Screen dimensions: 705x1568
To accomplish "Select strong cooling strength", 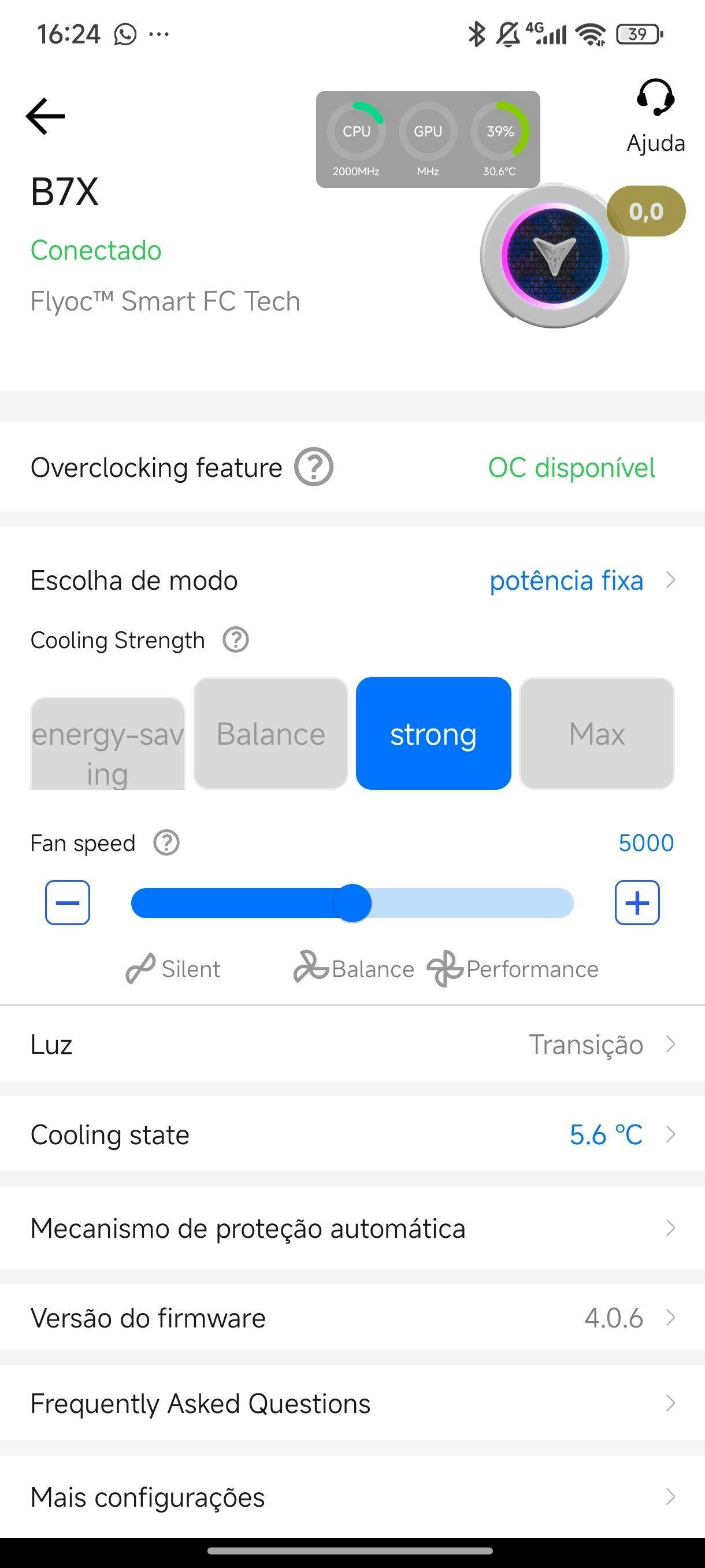I will pos(433,734).
